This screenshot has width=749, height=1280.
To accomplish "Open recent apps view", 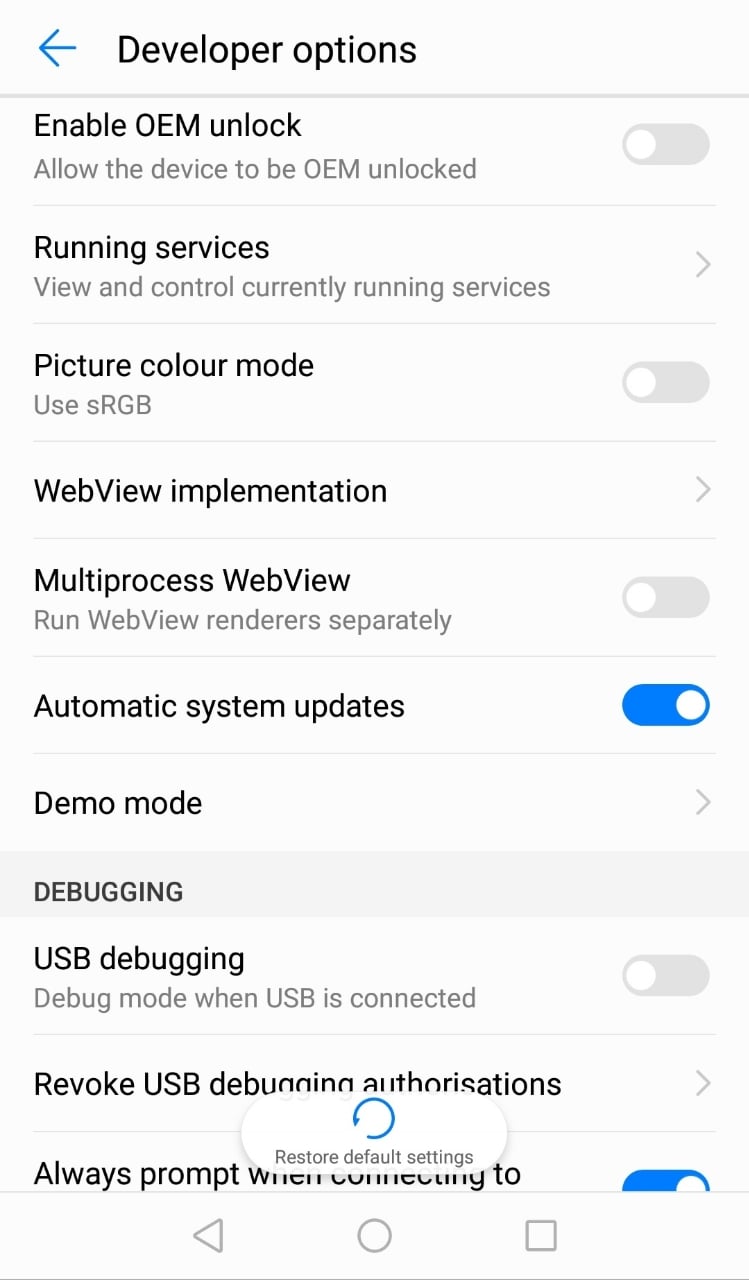I will [540, 1236].
